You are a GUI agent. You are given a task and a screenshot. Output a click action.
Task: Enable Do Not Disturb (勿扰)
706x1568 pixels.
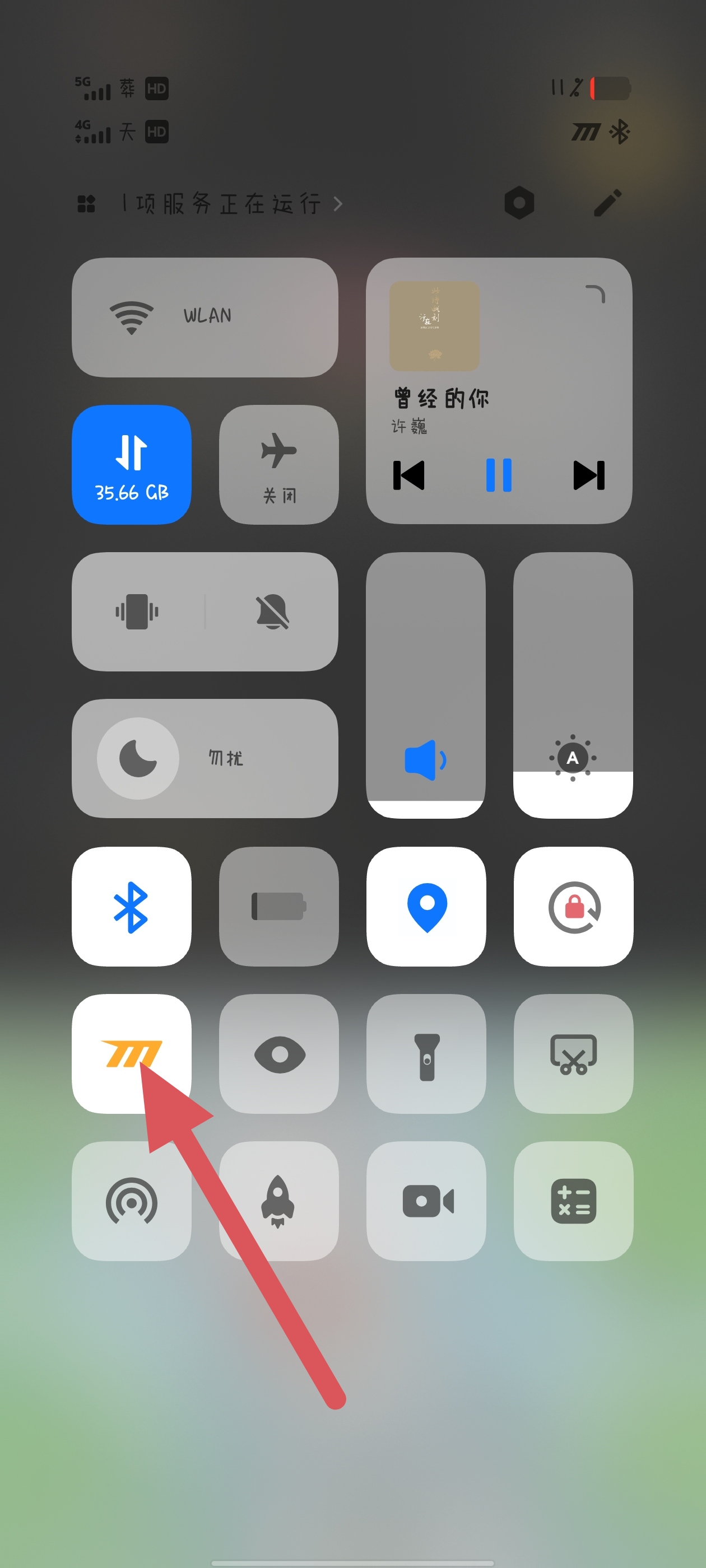[x=205, y=758]
